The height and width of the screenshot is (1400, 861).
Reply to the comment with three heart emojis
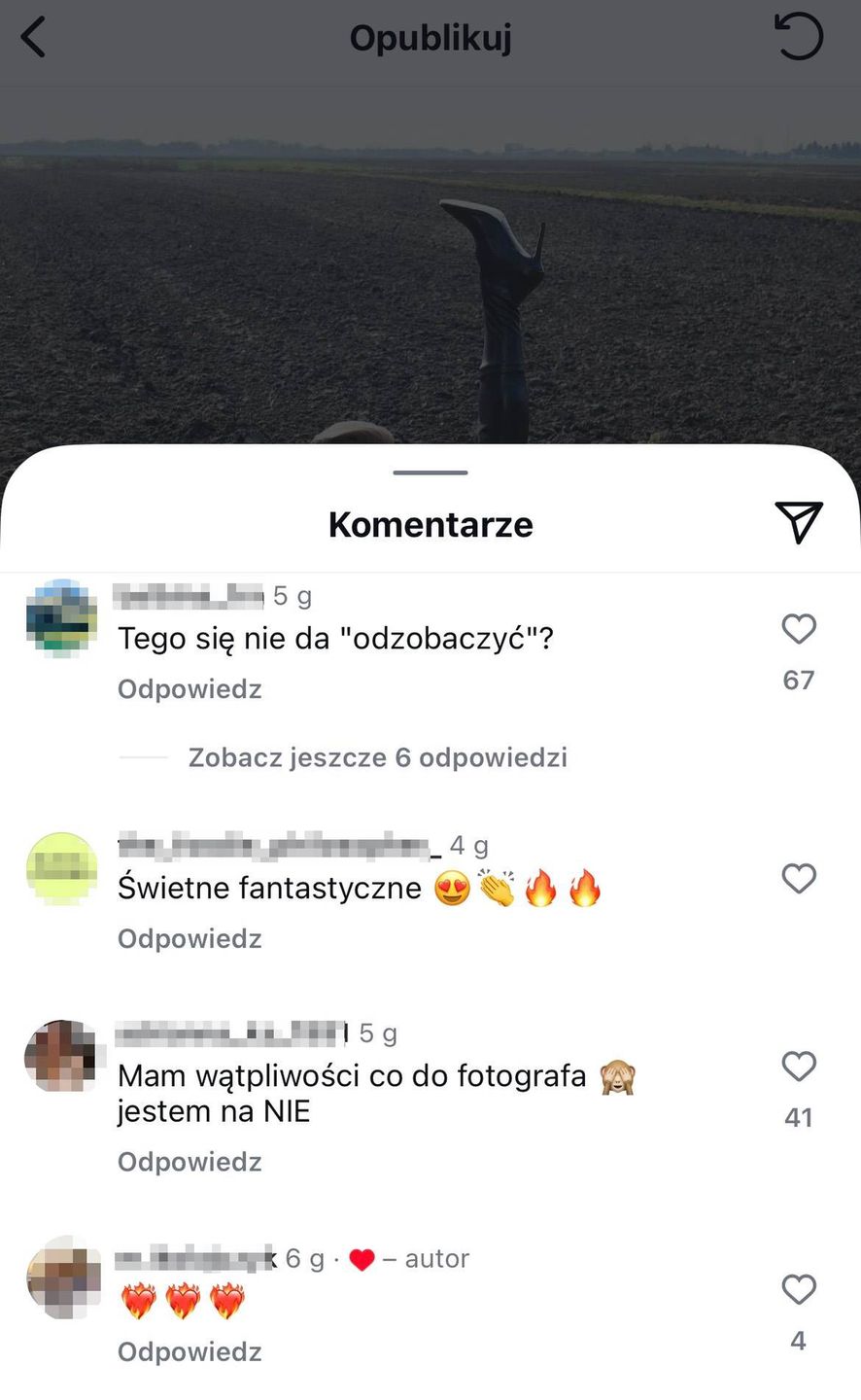click(189, 1352)
